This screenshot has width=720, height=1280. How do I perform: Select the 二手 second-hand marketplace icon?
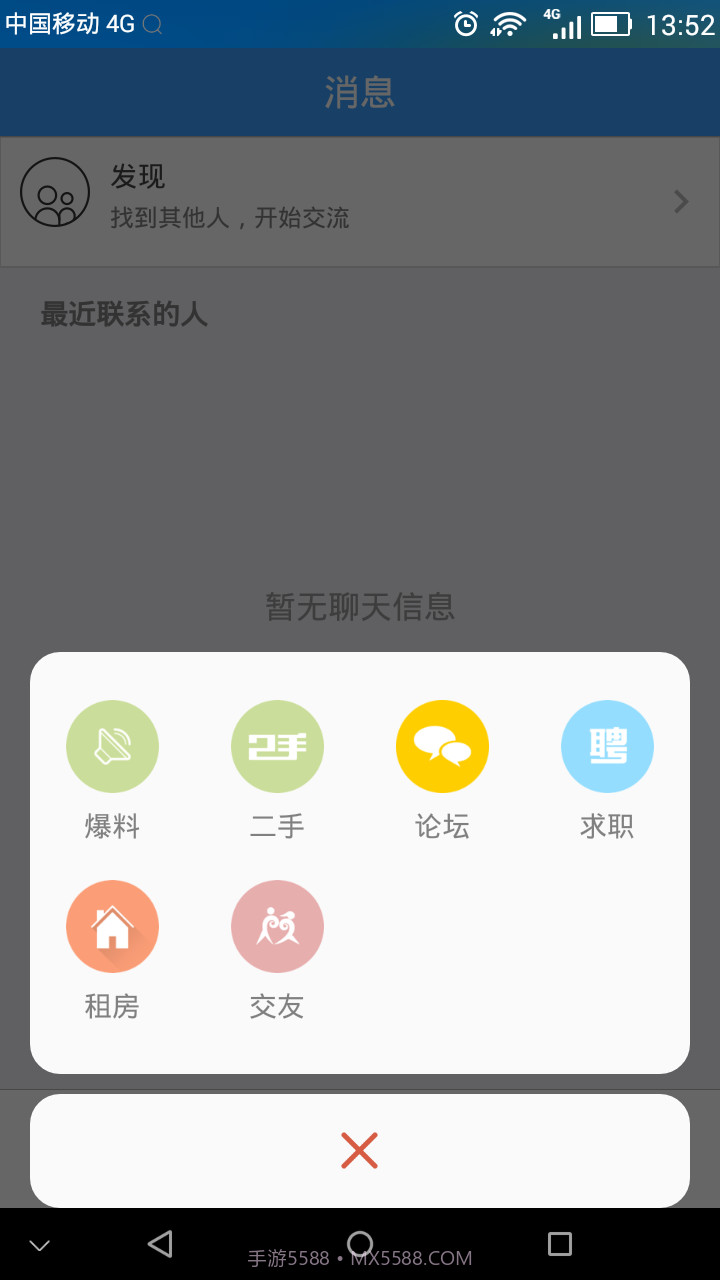coord(277,746)
